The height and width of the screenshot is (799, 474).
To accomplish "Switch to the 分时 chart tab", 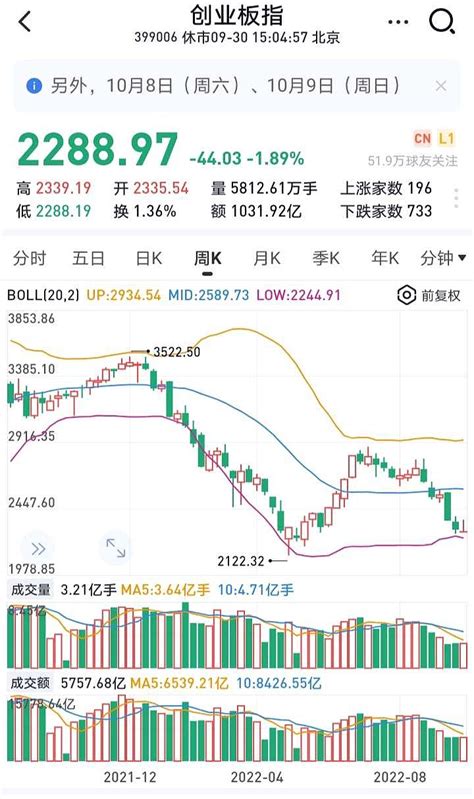I will [x=30, y=258].
